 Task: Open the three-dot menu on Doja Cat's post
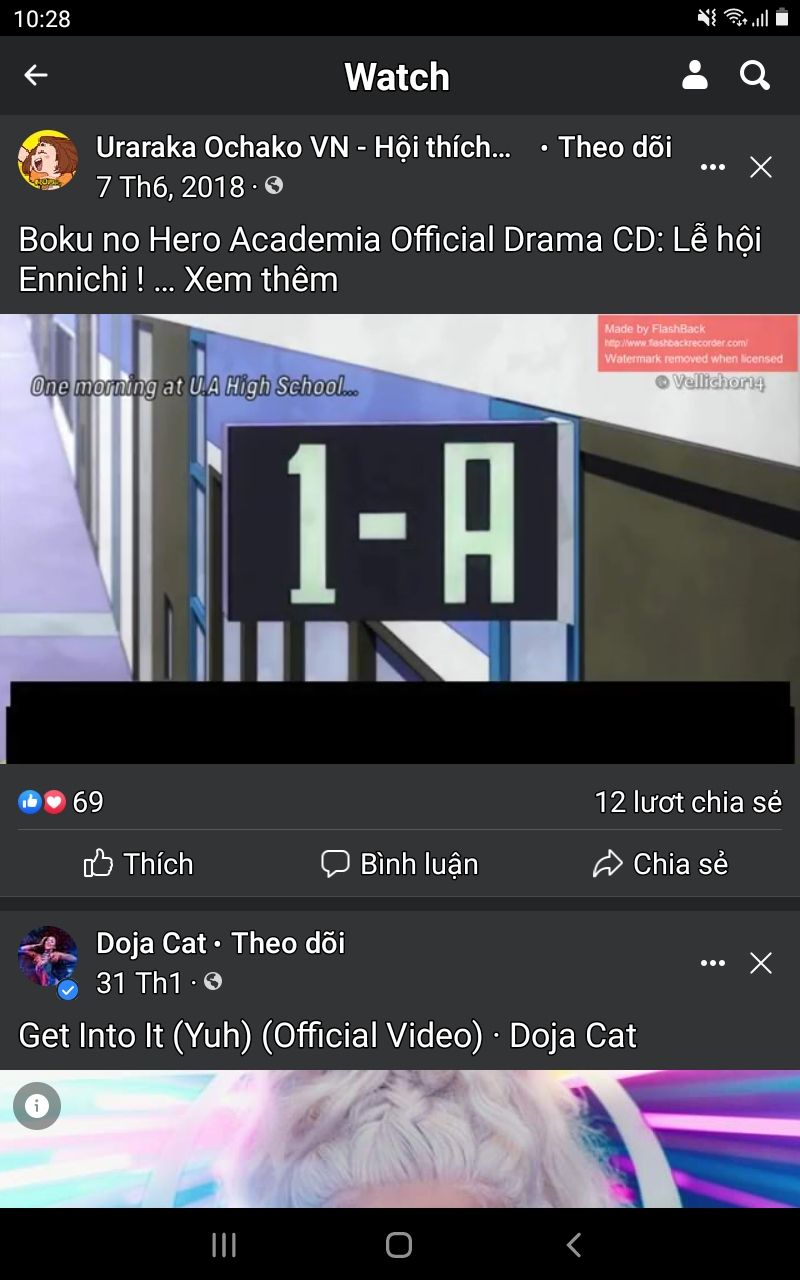(713, 963)
